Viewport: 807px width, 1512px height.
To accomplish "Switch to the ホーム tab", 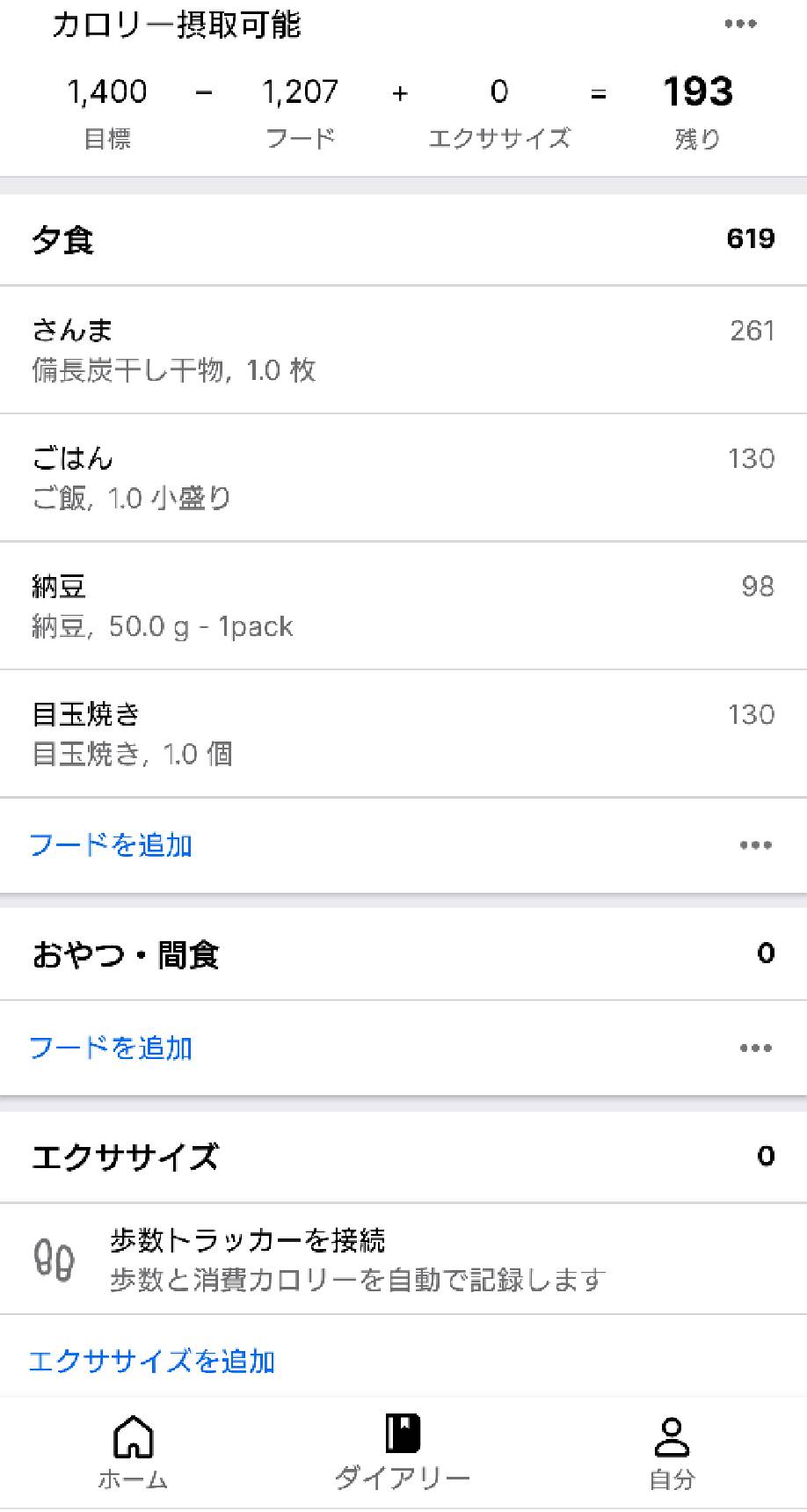I will point(133,1452).
